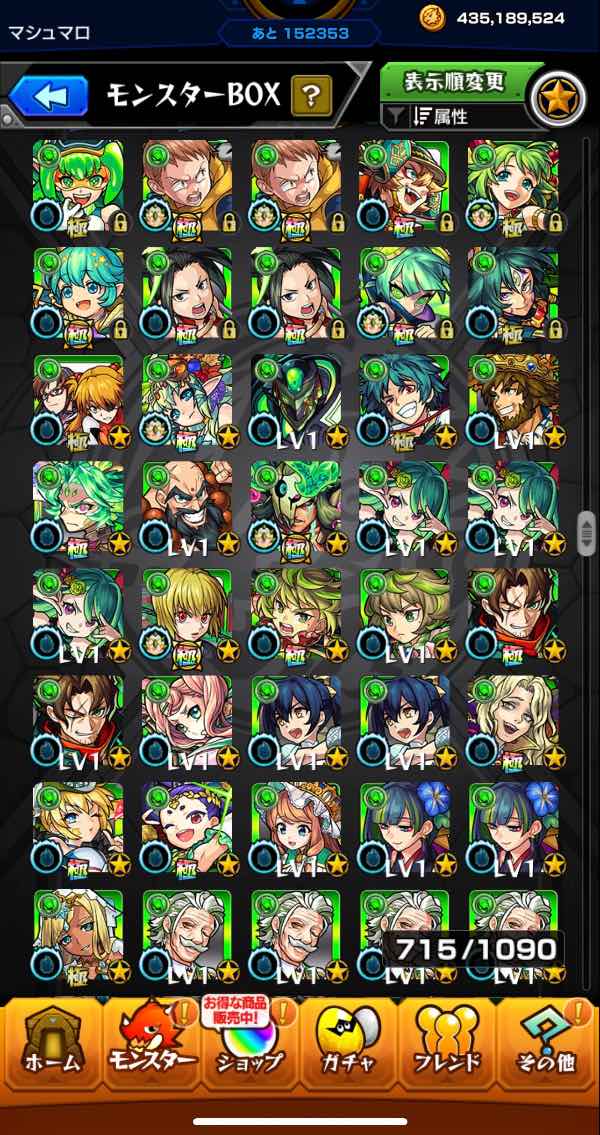Open the 属性 filter dropdown
This screenshot has width=600, height=1135.
pos(453,117)
